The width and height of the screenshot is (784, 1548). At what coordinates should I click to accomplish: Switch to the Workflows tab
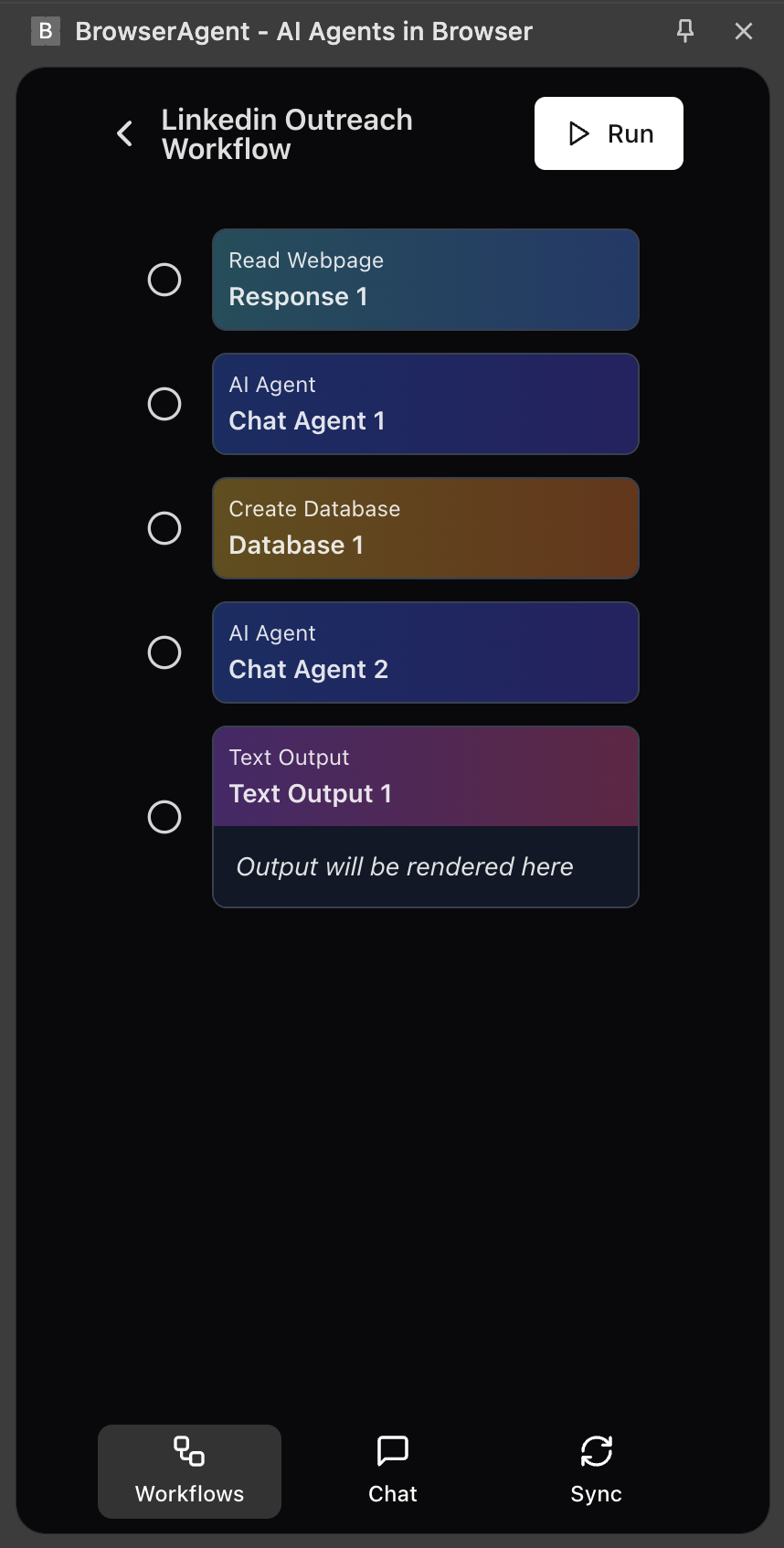[189, 1471]
